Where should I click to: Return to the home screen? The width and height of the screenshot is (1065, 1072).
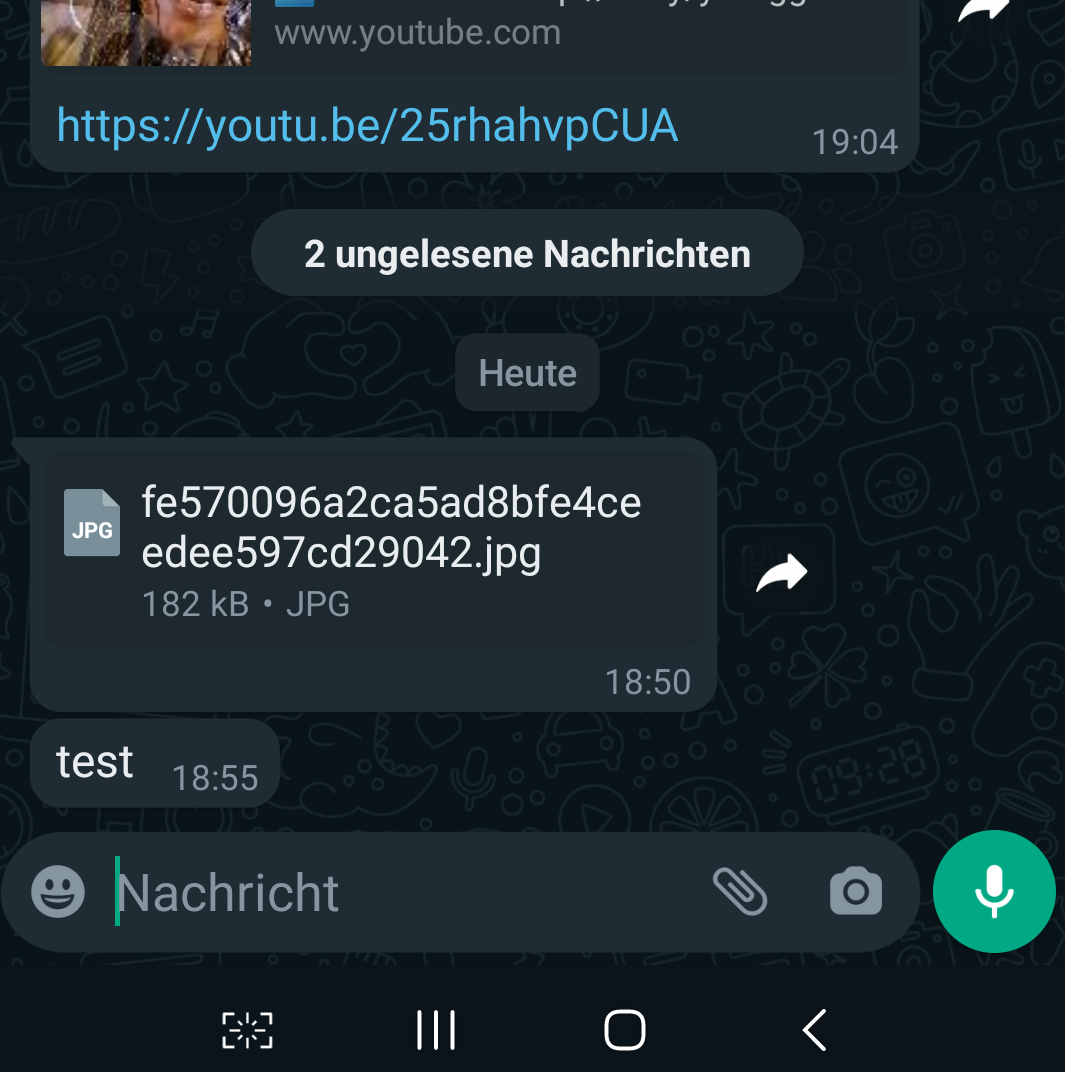[x=625, y=1030]
